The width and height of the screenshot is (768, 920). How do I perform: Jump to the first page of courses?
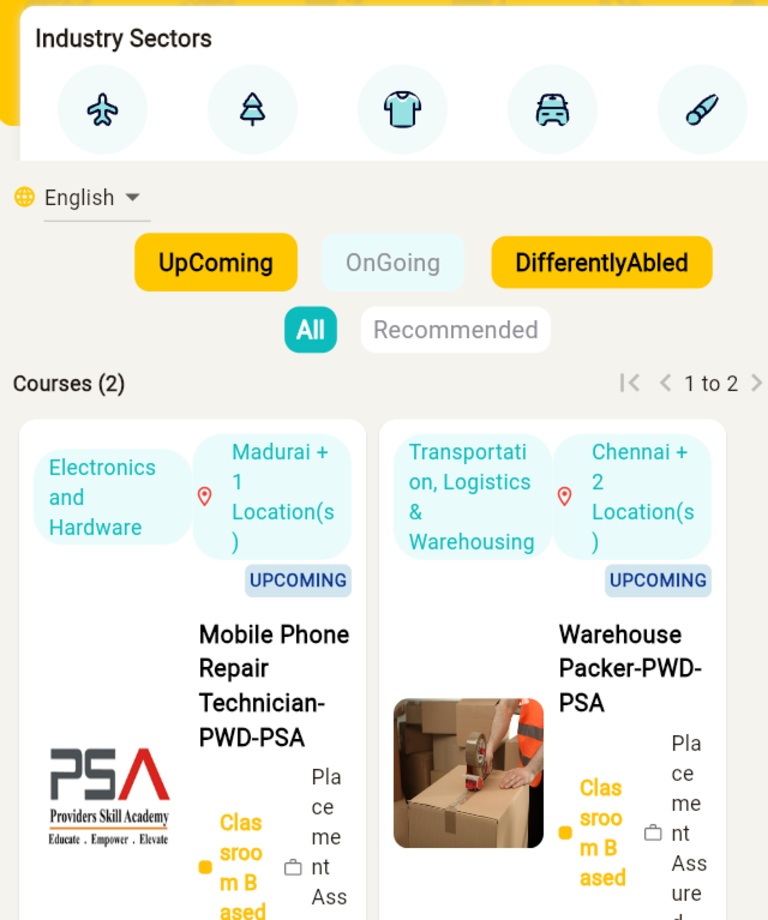[x=629, y=383]
